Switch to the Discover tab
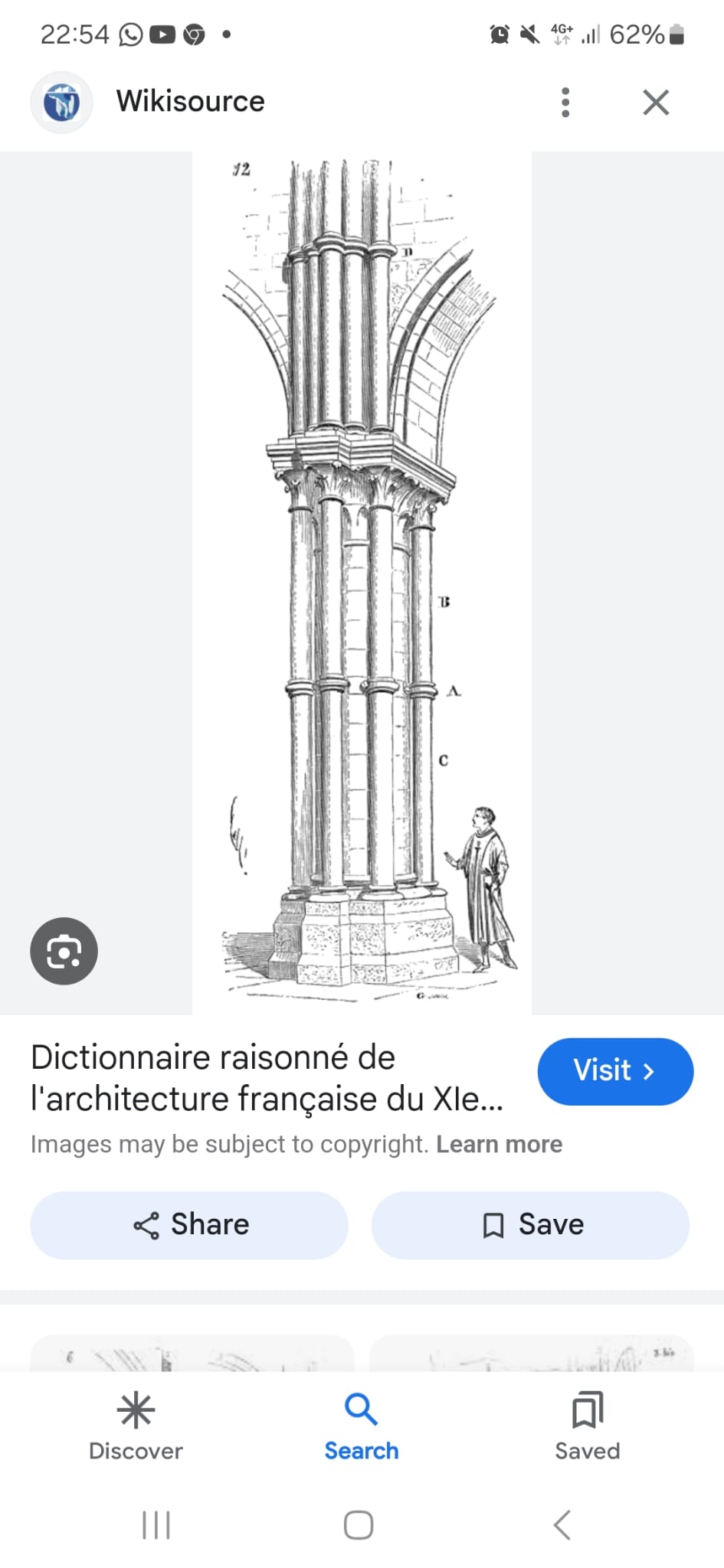 pyautogui.click(x=136, y=1427)
